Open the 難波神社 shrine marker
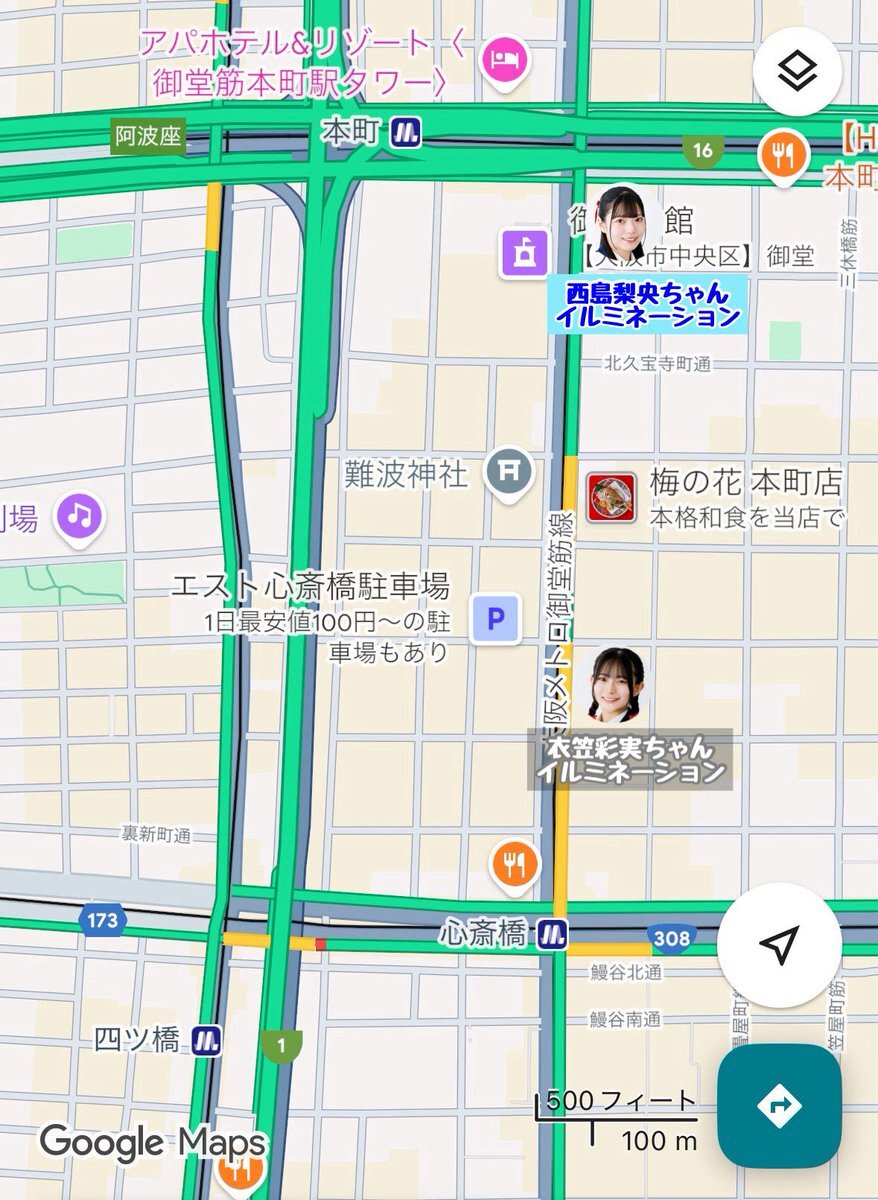This screenshot has width=878, height=1200. (509, 468)
